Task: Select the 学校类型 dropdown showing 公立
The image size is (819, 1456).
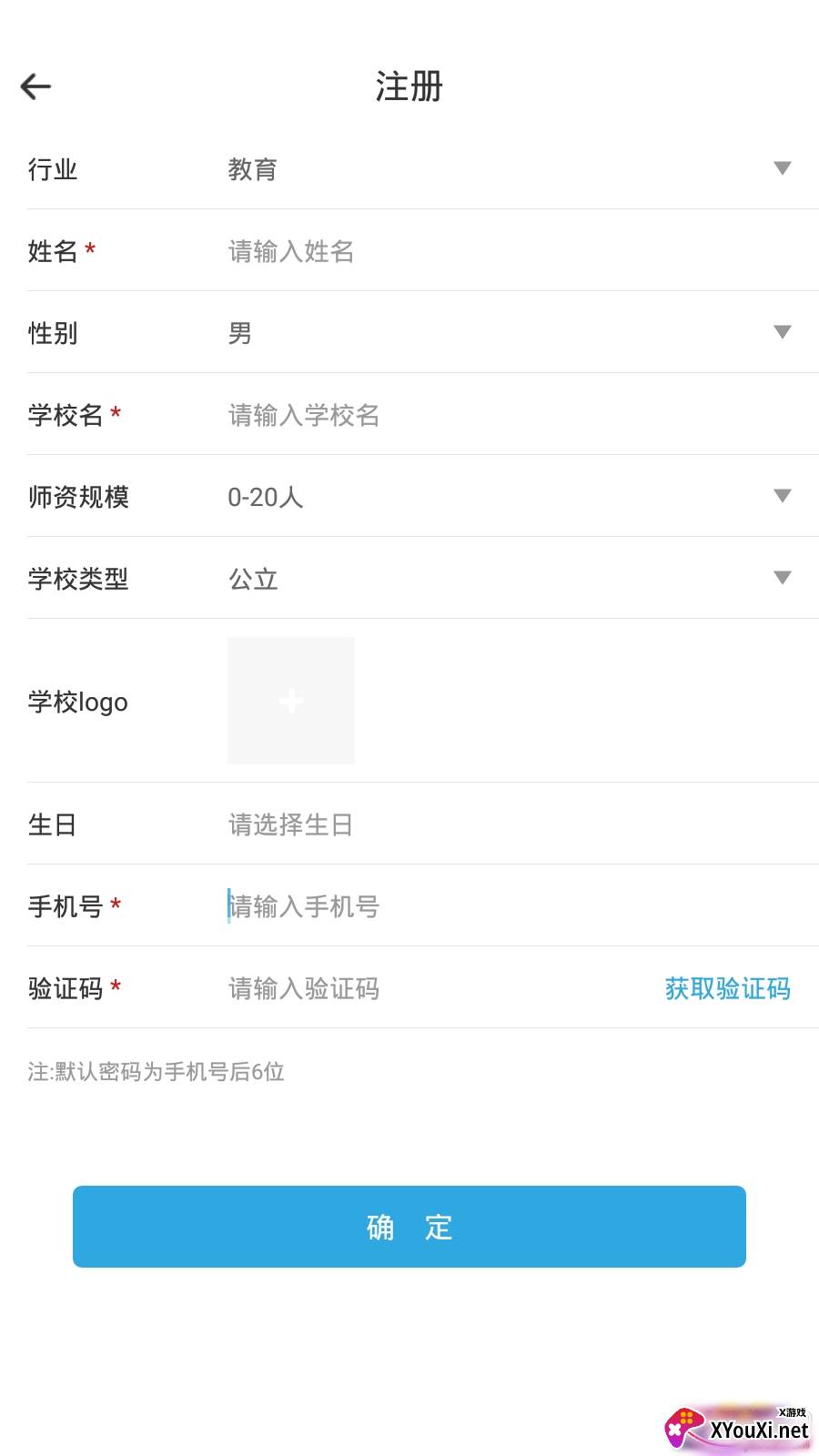Action: pos(508,579)
